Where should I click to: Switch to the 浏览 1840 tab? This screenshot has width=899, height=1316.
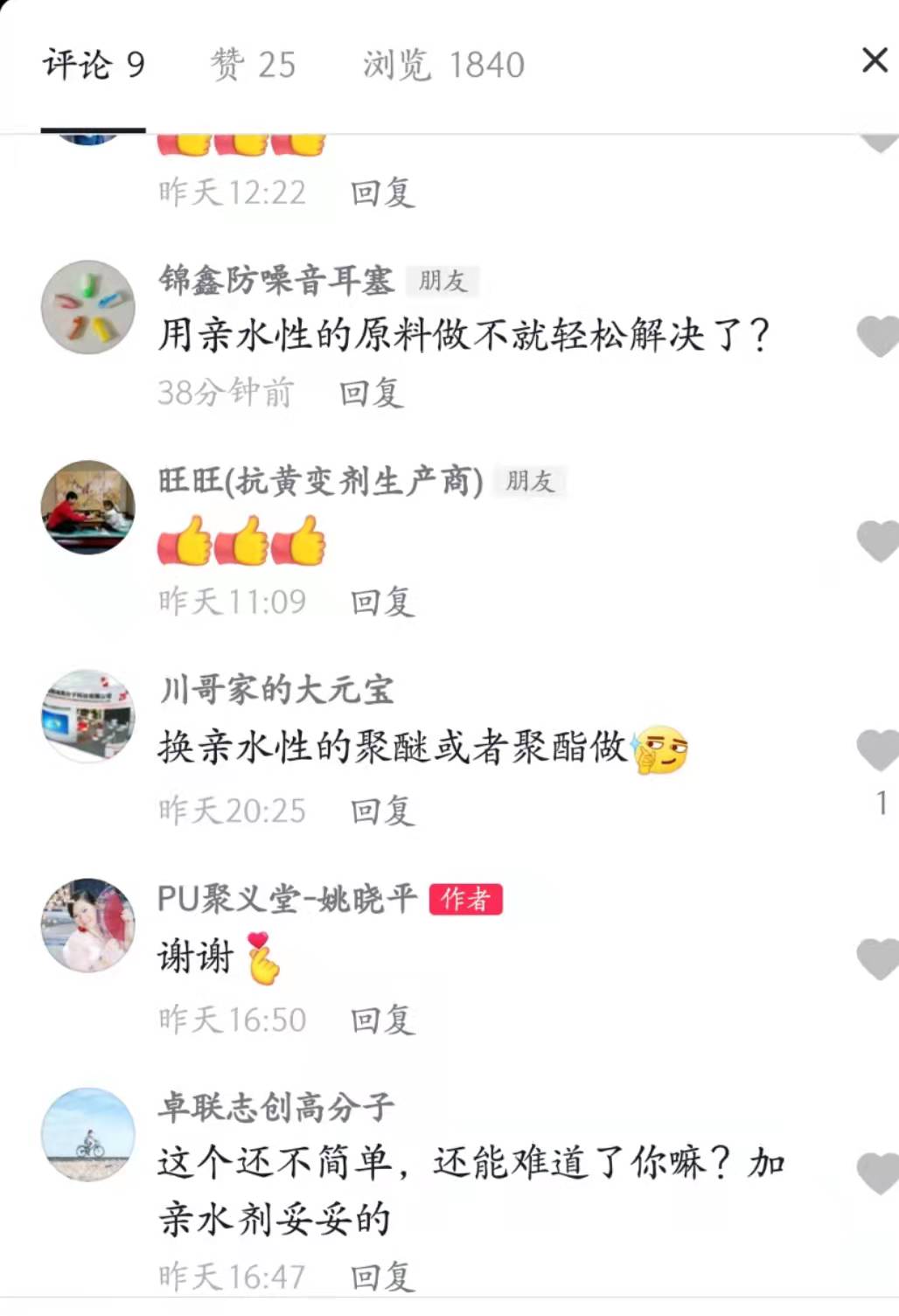(443, 65)
